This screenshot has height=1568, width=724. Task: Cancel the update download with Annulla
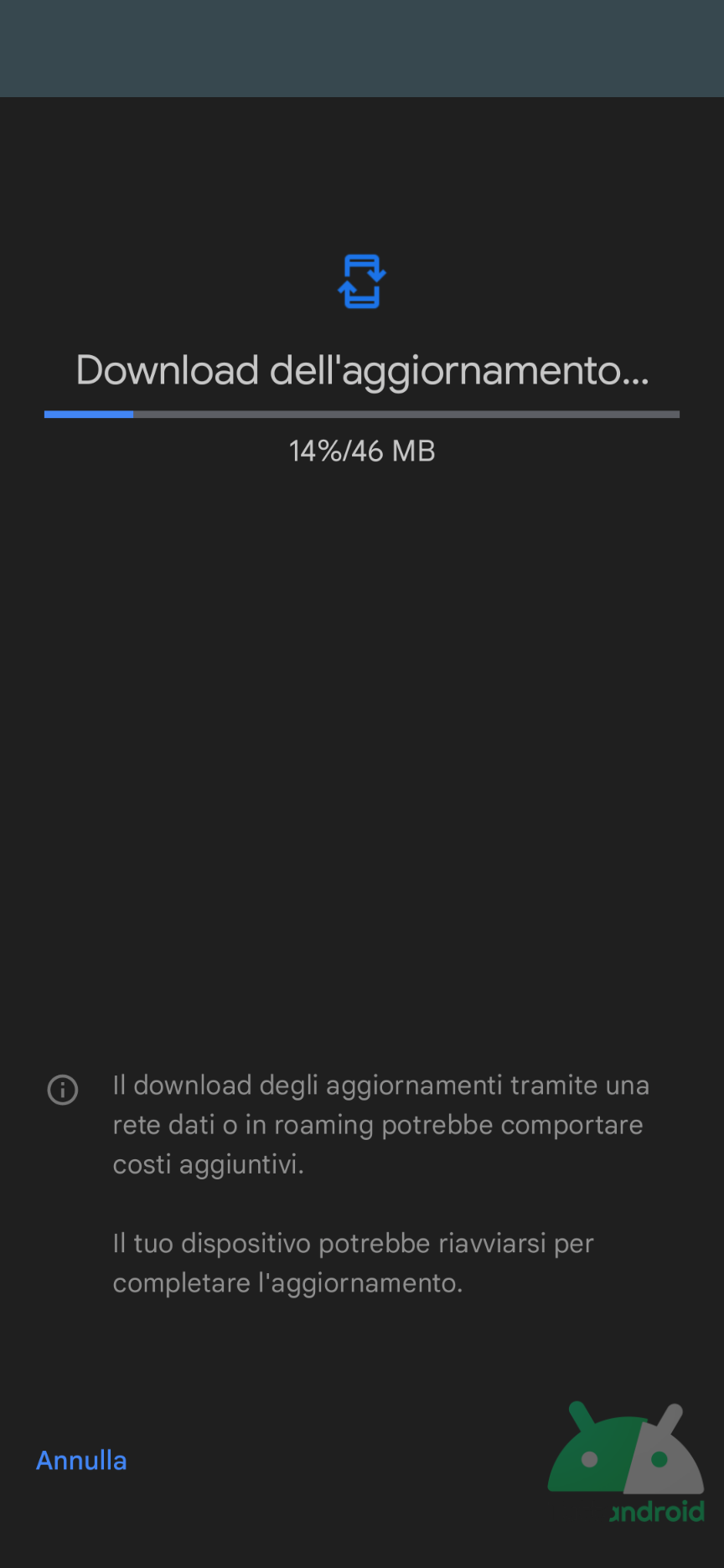81,1460
